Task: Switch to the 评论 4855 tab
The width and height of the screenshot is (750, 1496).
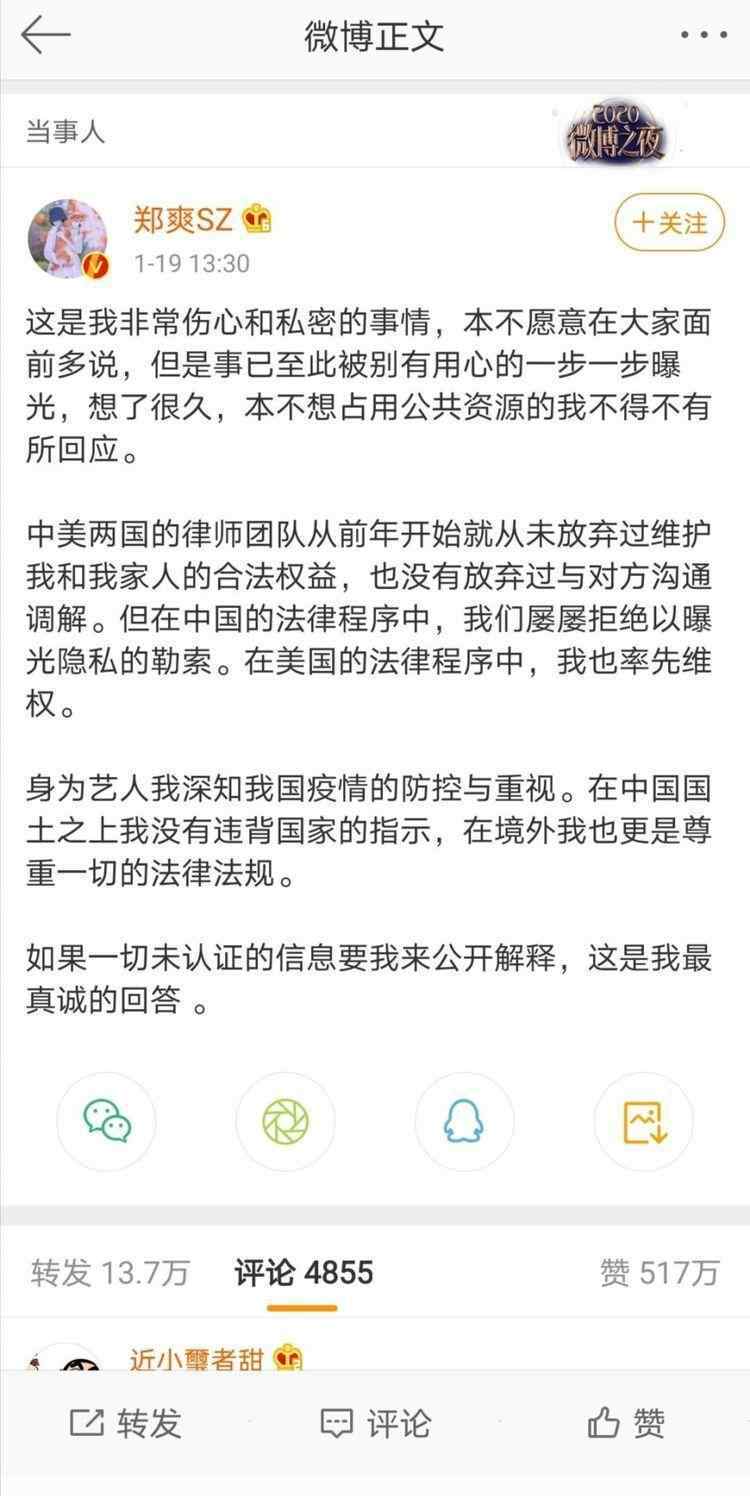Action: click(x=304, y=1273)
